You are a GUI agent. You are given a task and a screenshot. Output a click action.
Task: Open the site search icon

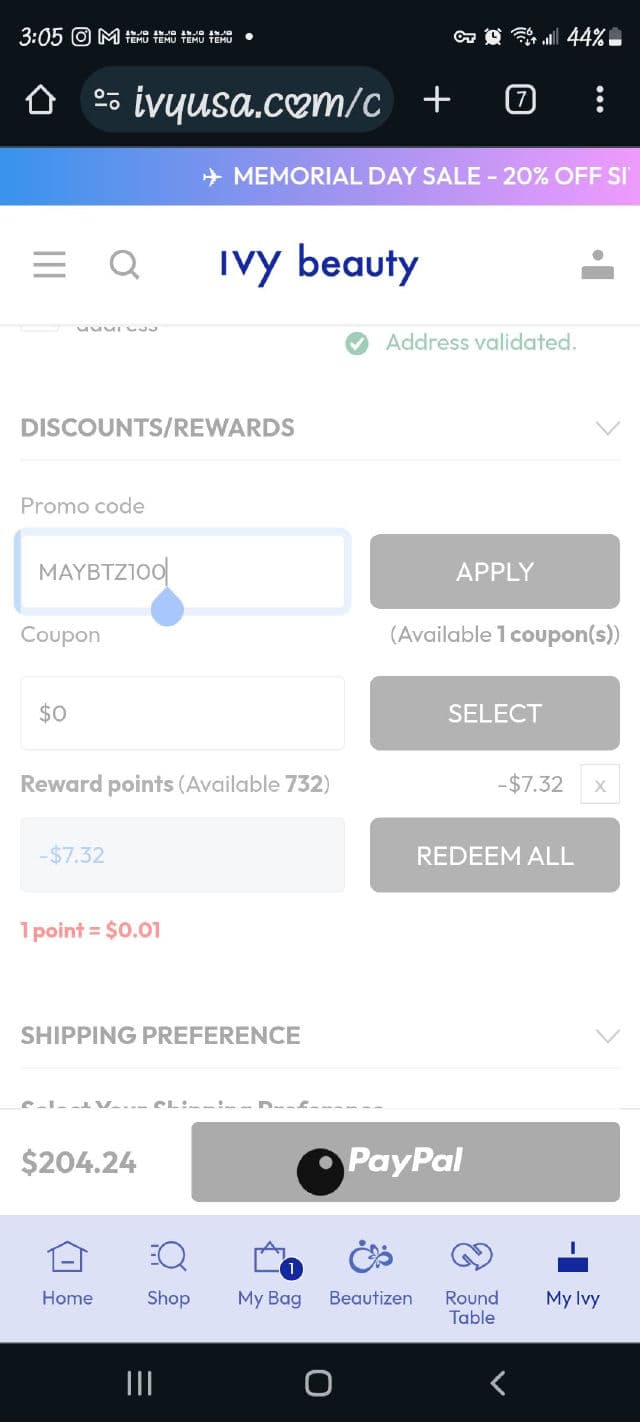tap(124, 265)
